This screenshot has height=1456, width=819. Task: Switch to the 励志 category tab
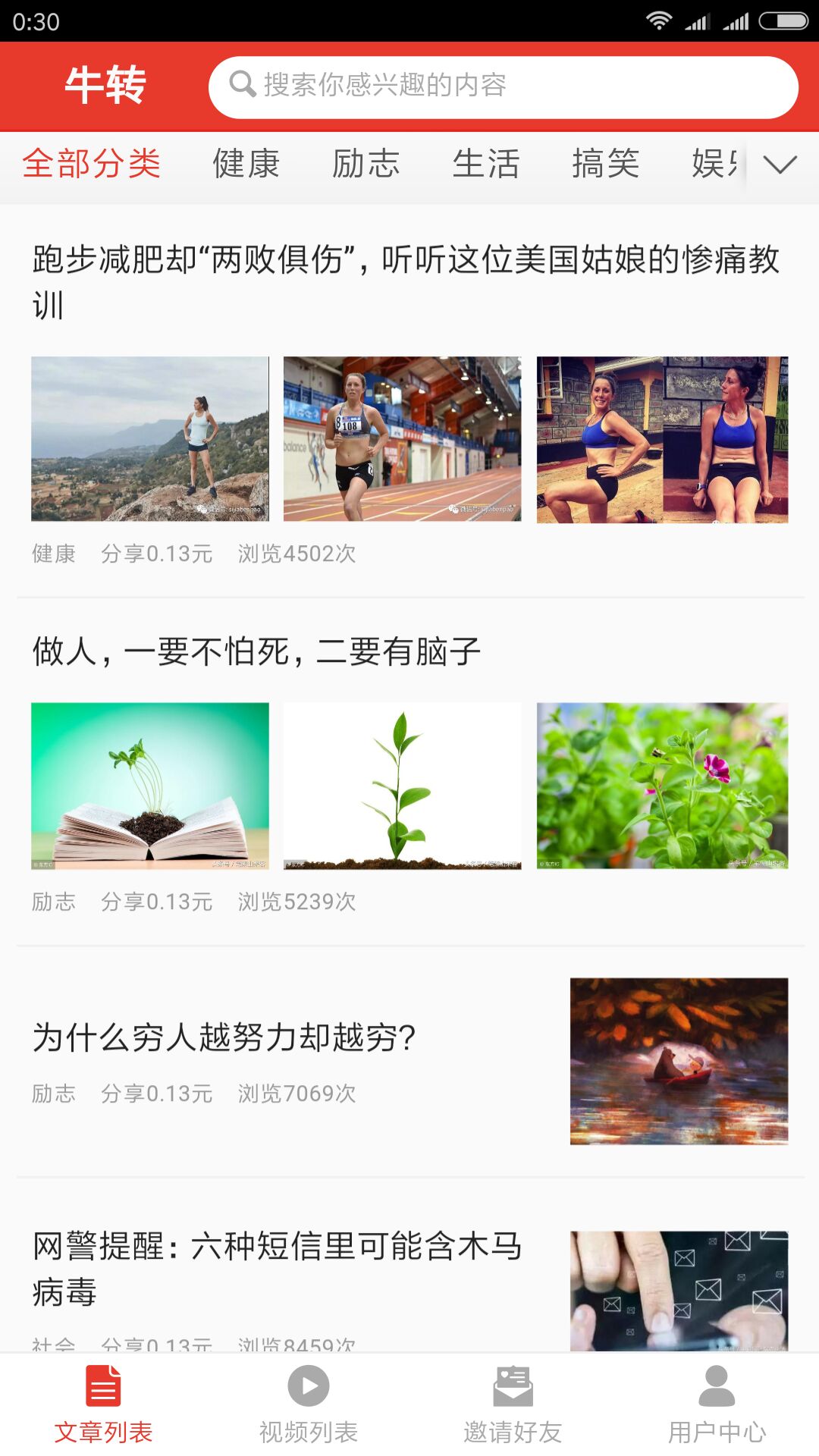[x=366, y=164]
